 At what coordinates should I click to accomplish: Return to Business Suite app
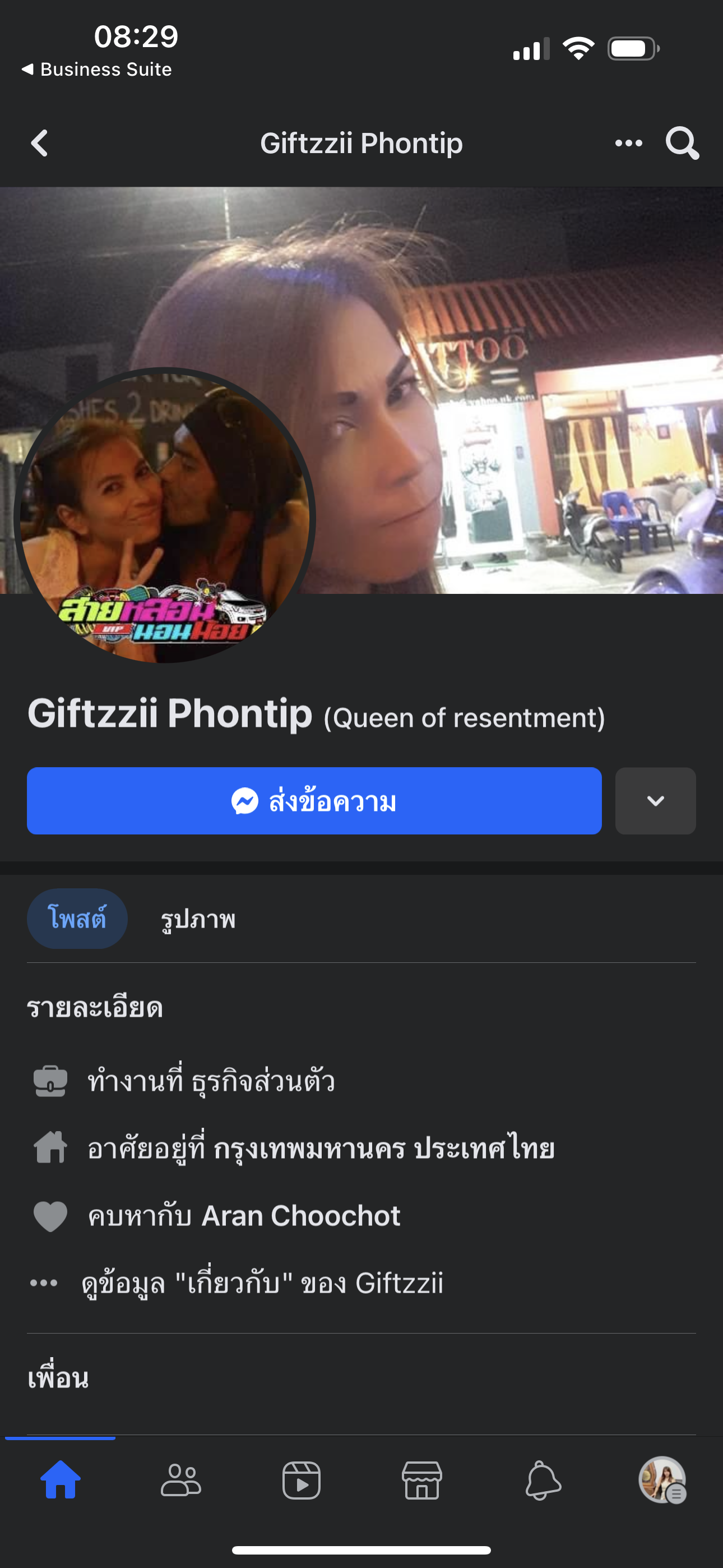pyautogui.click(x=98, y=70)
